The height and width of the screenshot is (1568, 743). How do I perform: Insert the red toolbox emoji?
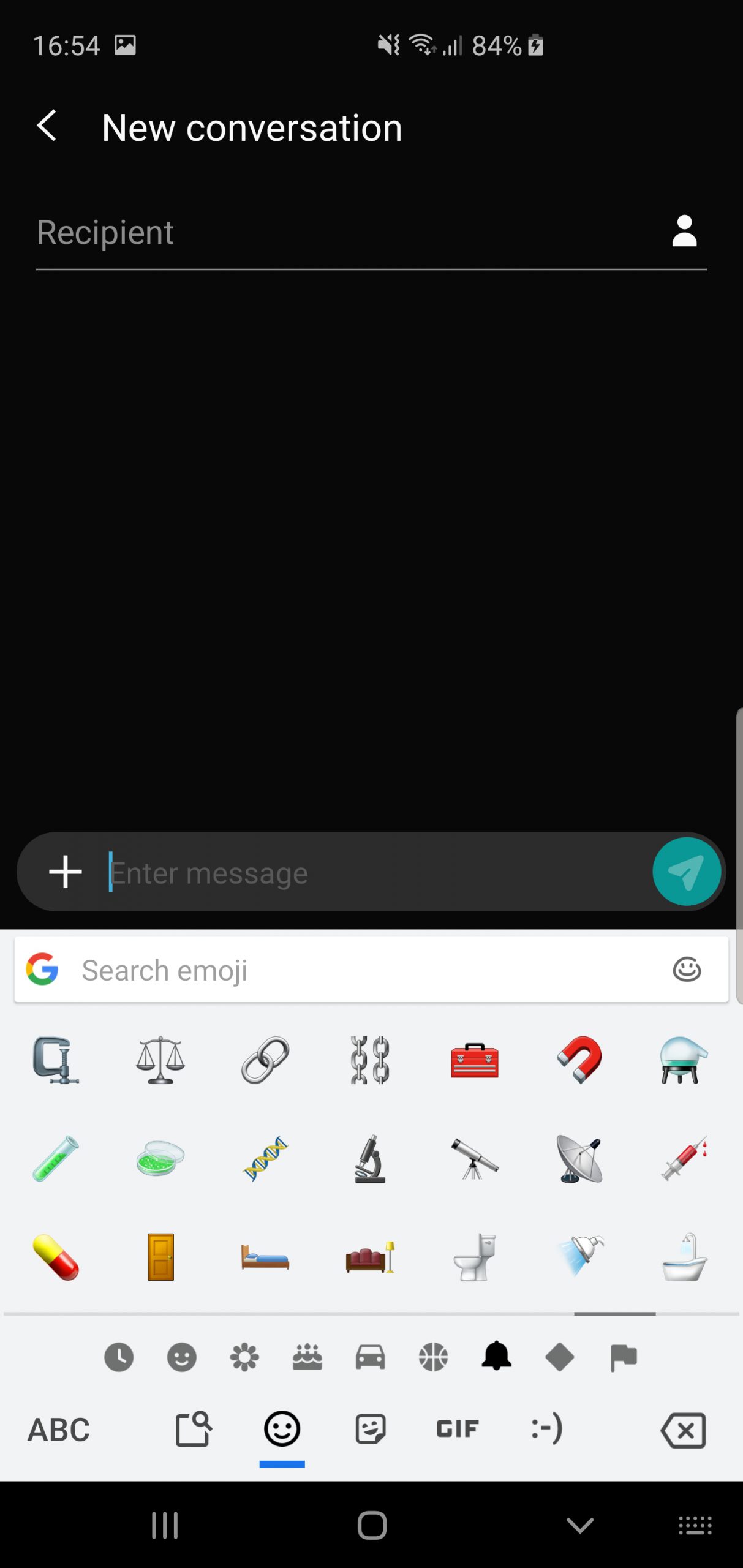[x=475, y=1060]
